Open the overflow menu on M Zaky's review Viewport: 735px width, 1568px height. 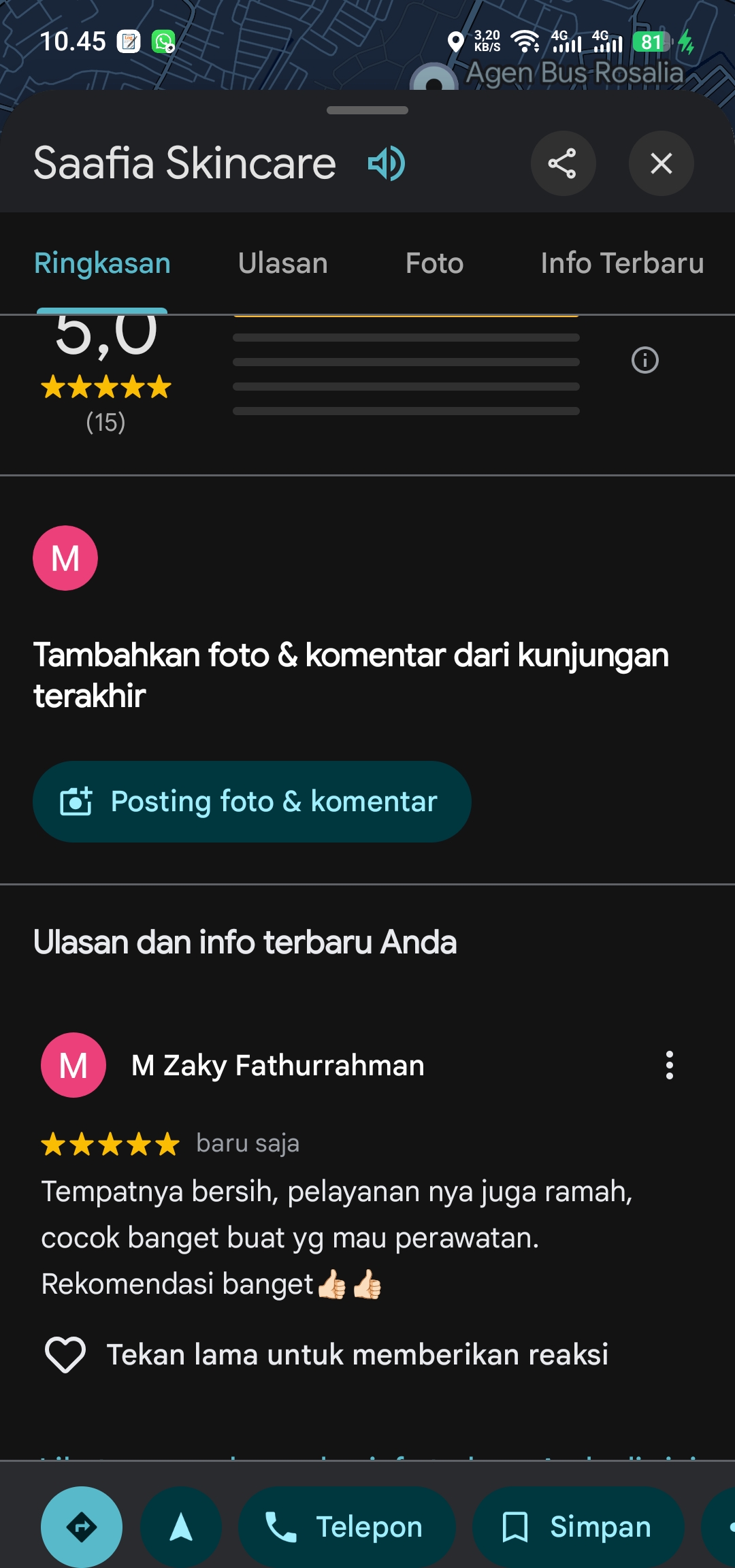click(670, 1065)
